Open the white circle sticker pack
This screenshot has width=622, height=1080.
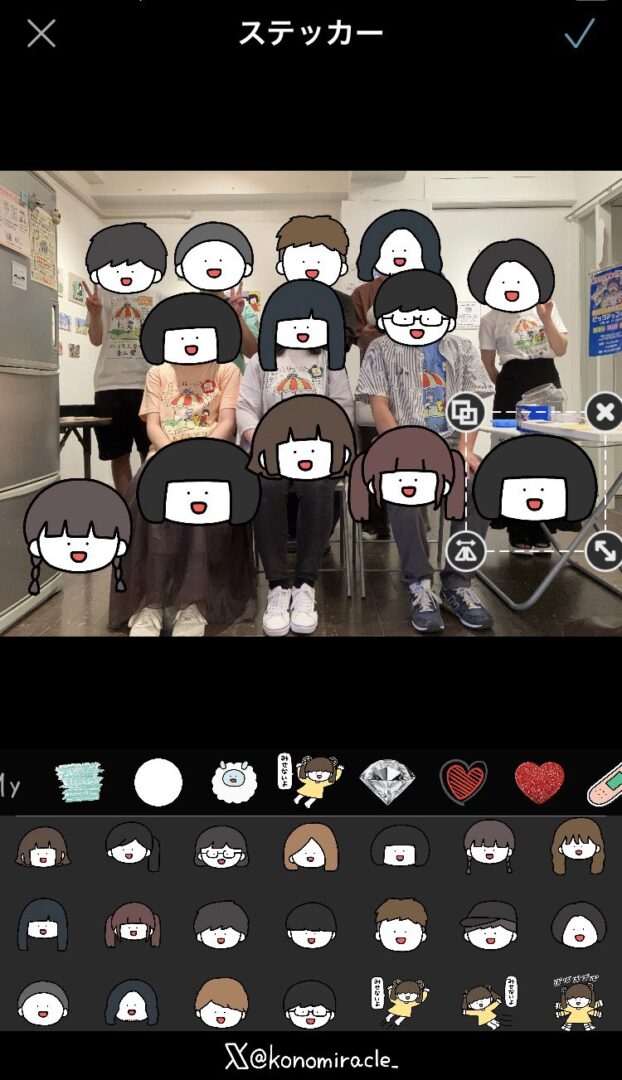click(x=158, y=782)
